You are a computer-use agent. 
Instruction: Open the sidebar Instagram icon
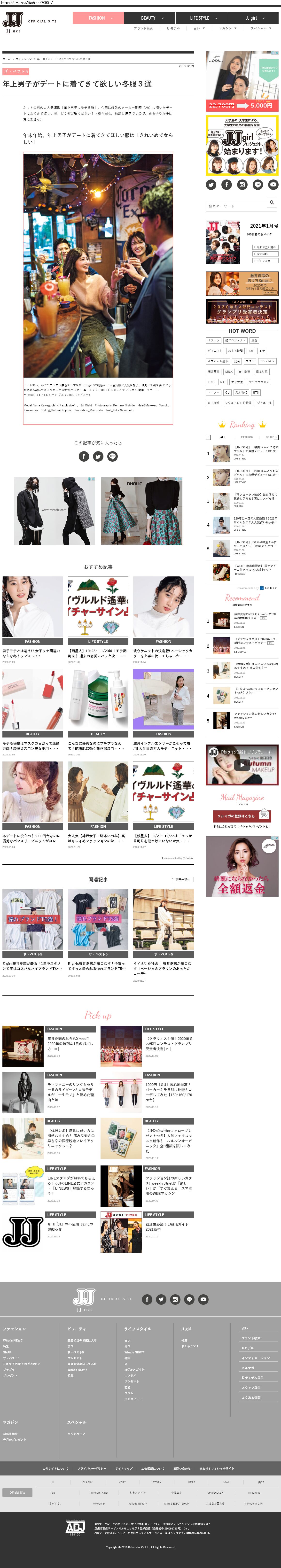coord(242,184)
